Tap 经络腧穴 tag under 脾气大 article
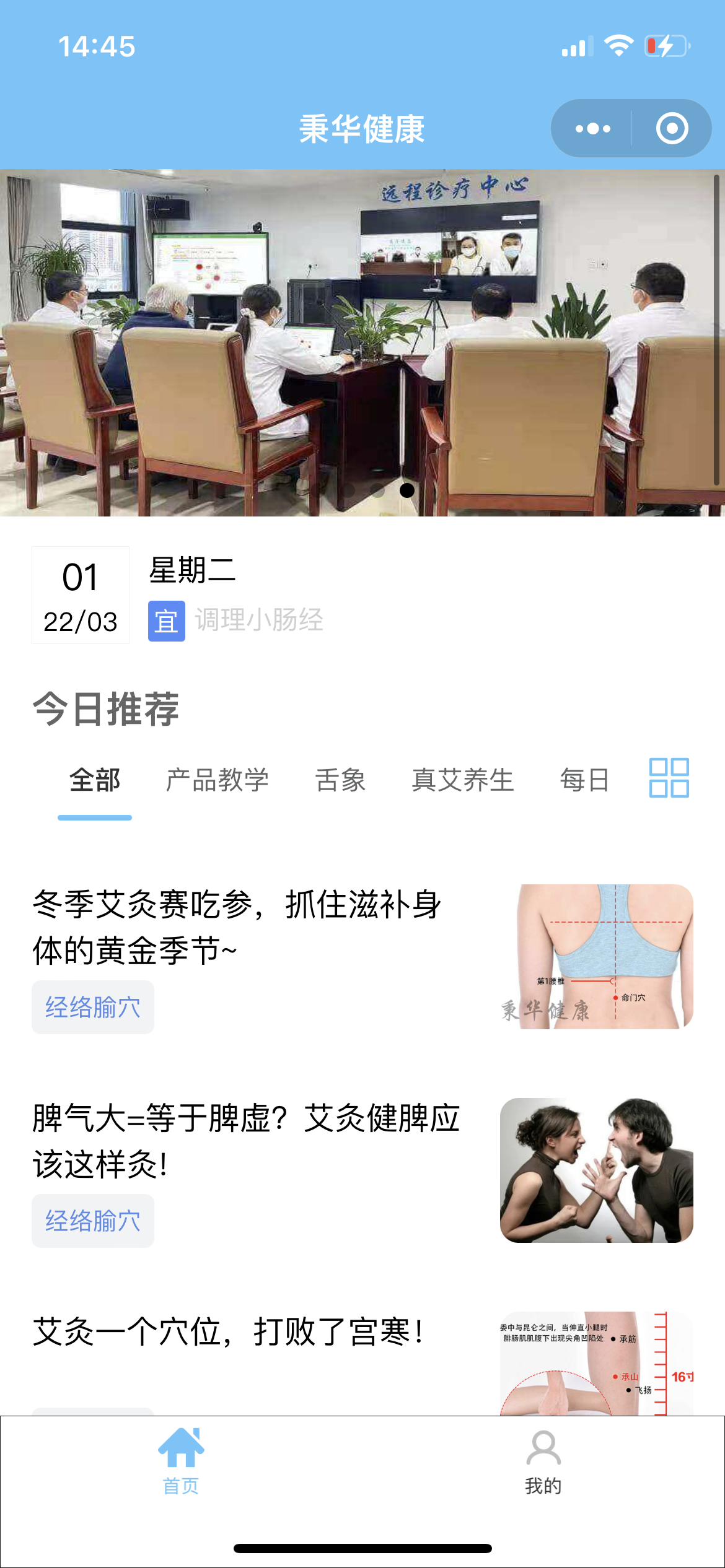This screenshot has width=725, height=1568. click(93, 1221)
